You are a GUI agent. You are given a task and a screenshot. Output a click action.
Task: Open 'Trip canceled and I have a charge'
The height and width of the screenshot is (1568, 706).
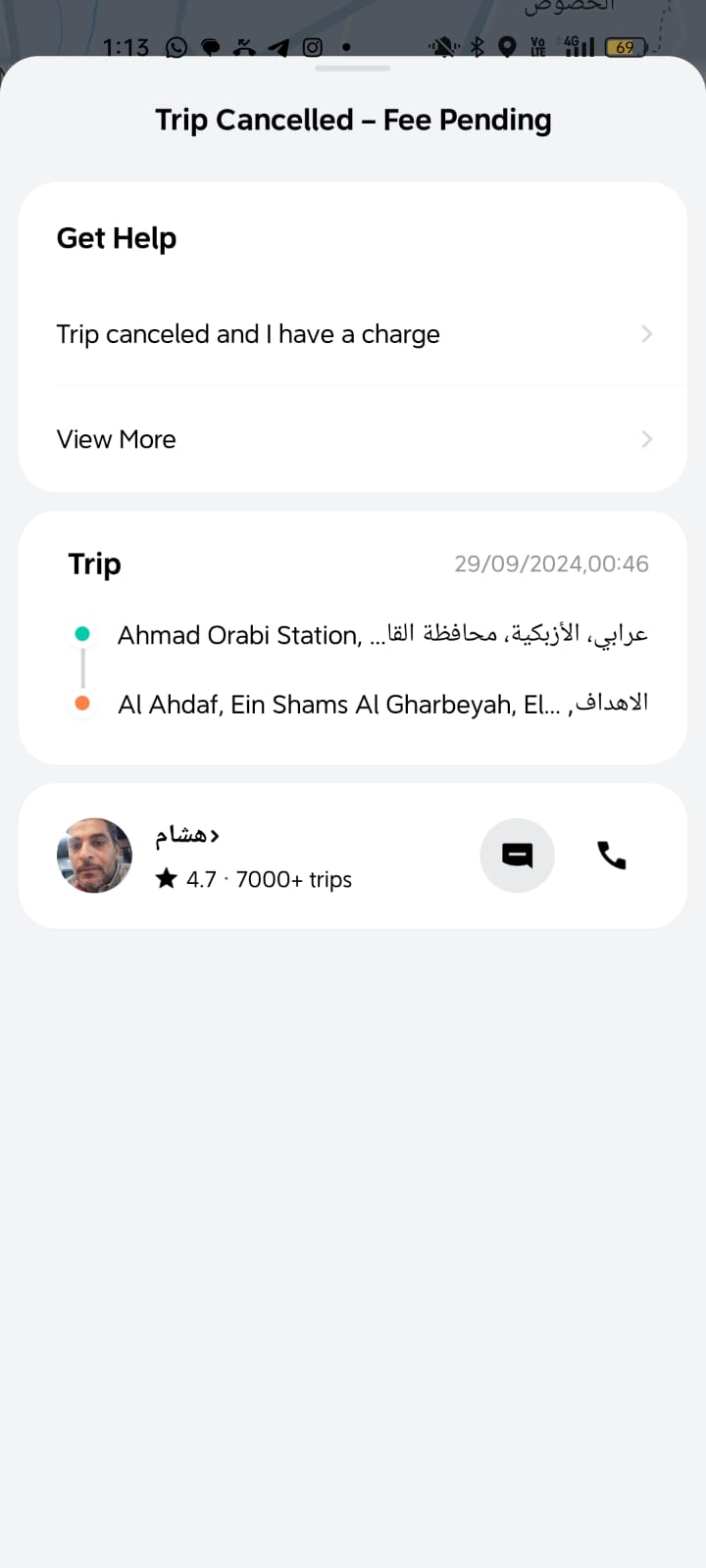coord(353,334)
